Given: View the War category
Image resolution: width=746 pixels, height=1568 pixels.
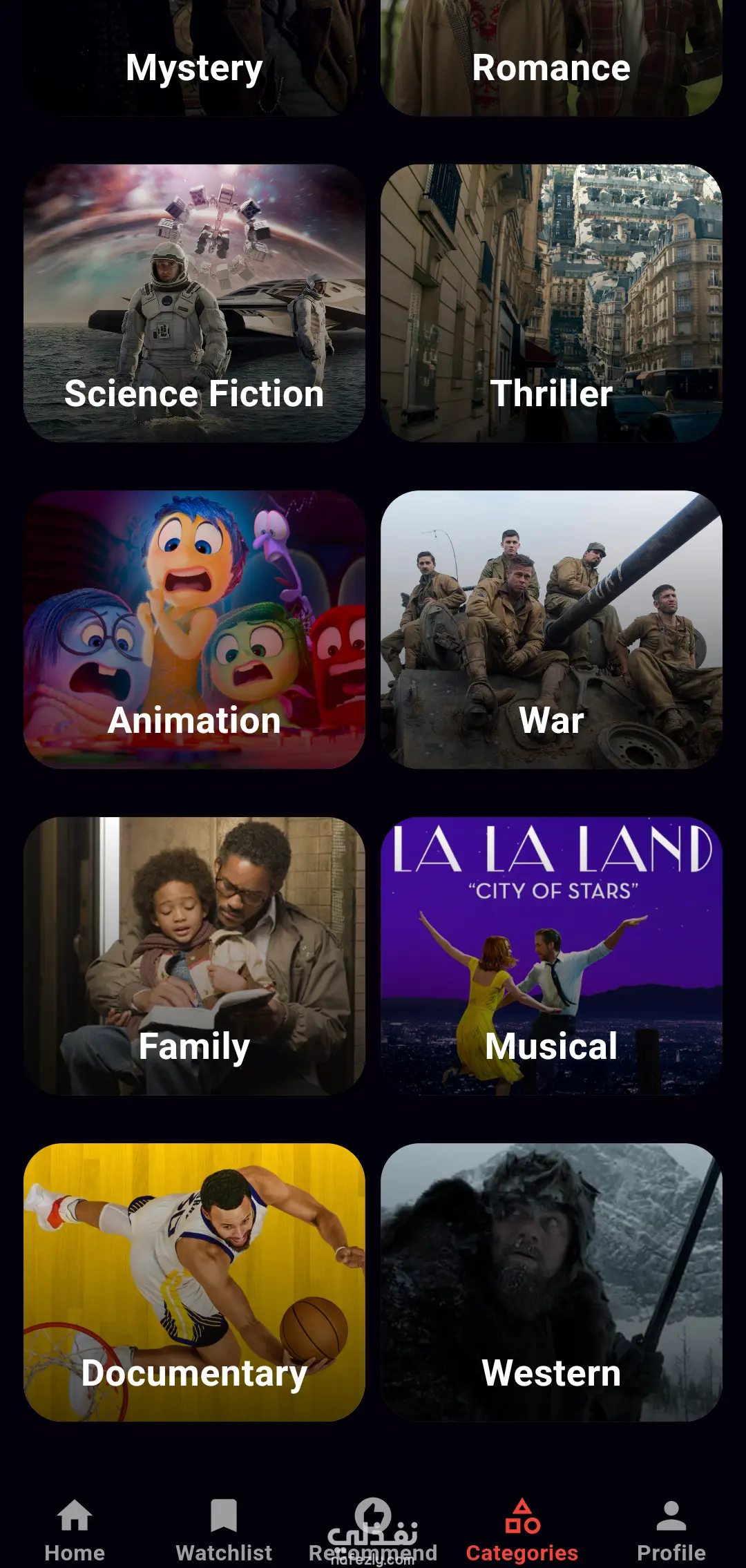Looking at the screenshot, I should pos(551,629).
